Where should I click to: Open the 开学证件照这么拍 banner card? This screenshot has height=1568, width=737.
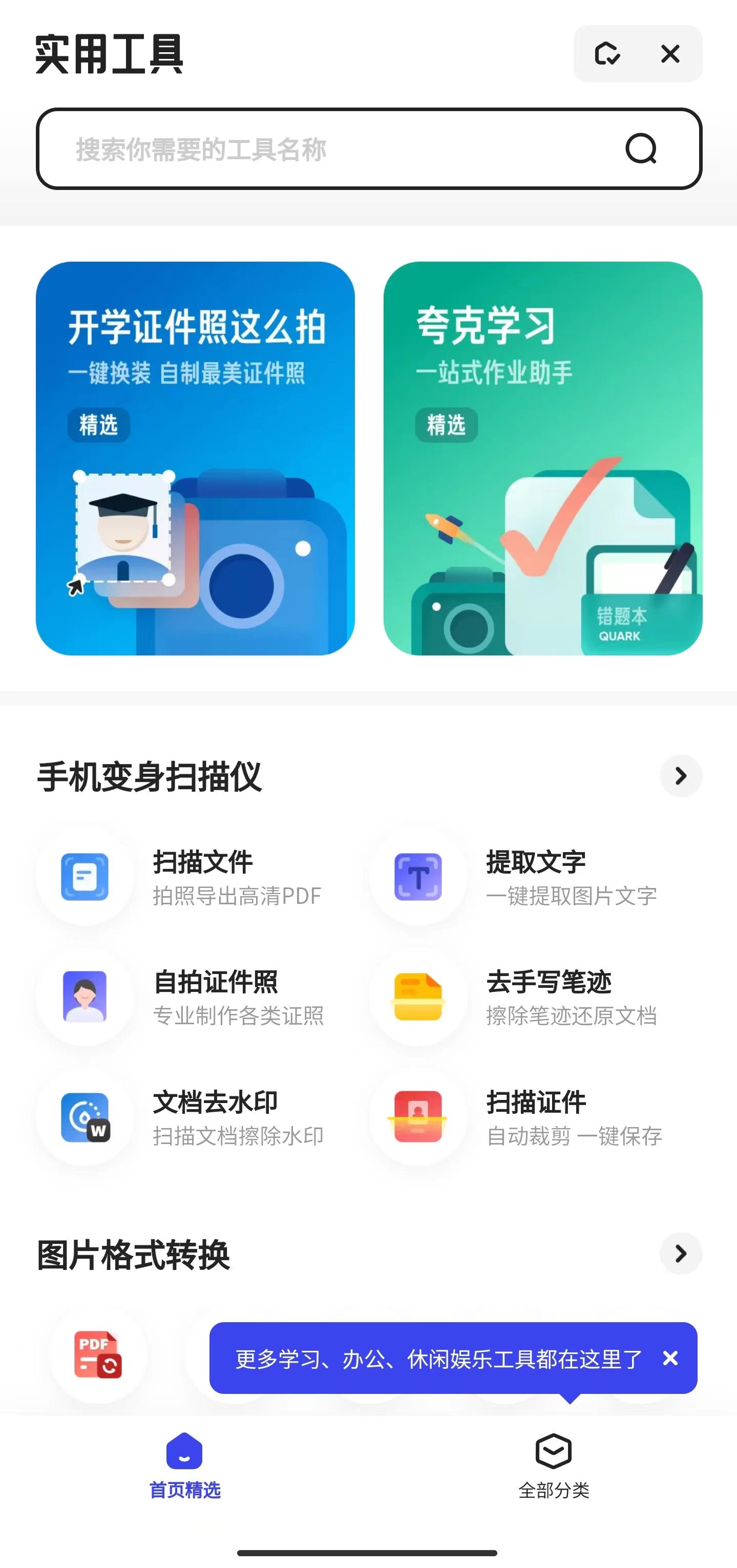click(195, 458)
